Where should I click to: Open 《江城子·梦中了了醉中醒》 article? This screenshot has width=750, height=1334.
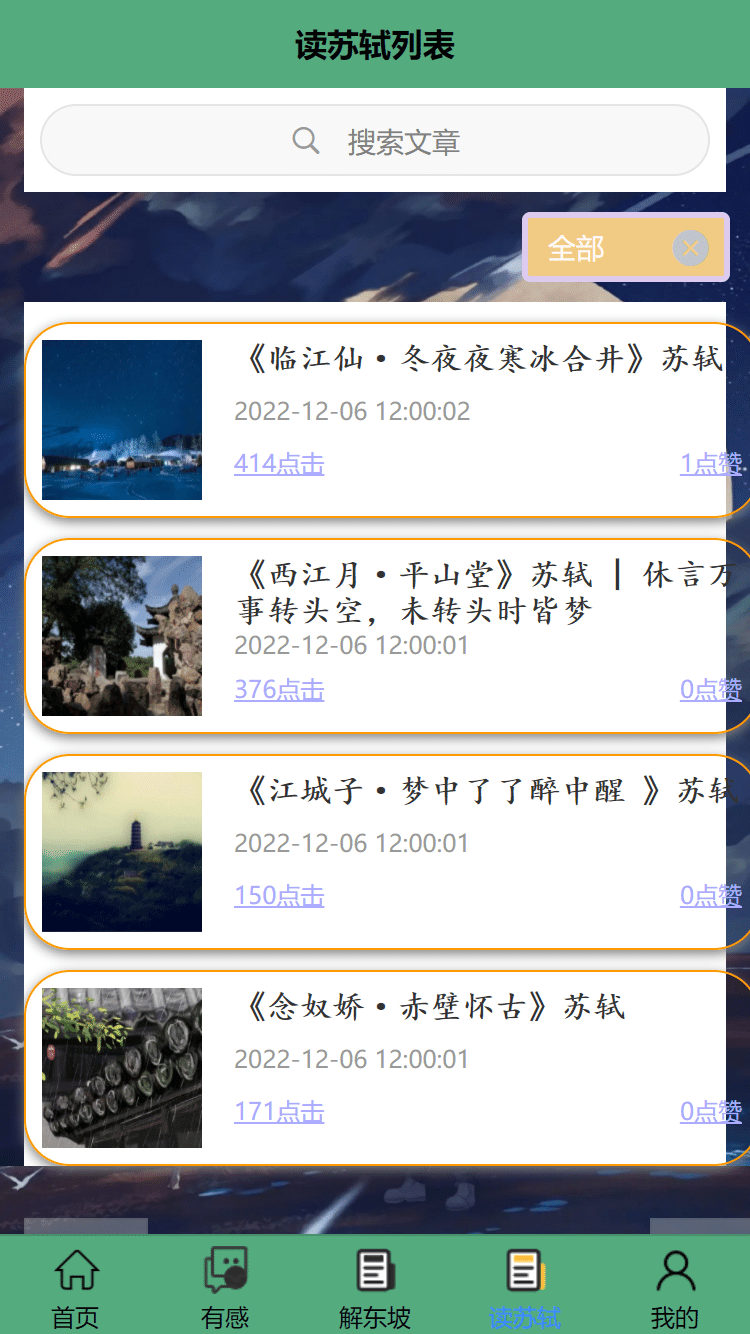coord(480,791)
